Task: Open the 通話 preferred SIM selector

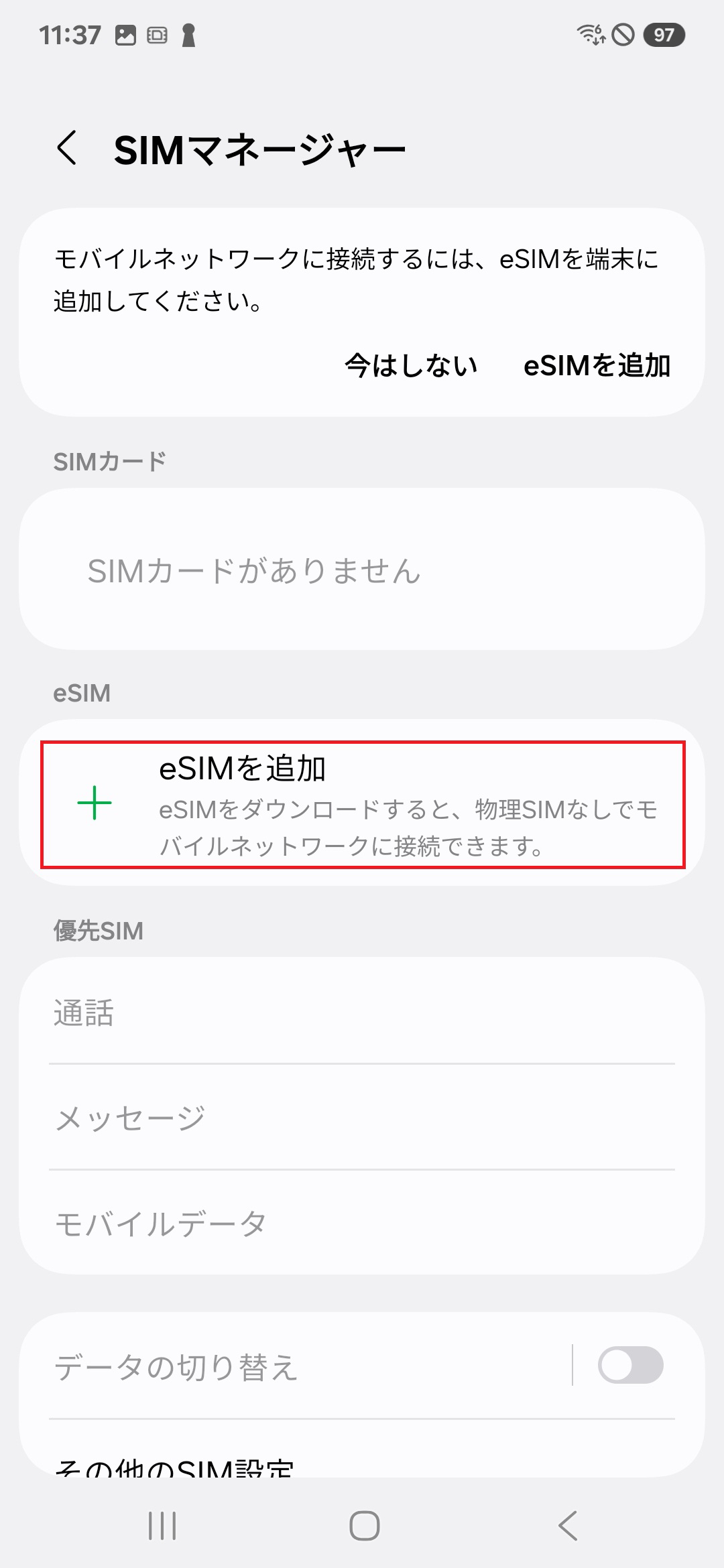Action: (362, 1013)
